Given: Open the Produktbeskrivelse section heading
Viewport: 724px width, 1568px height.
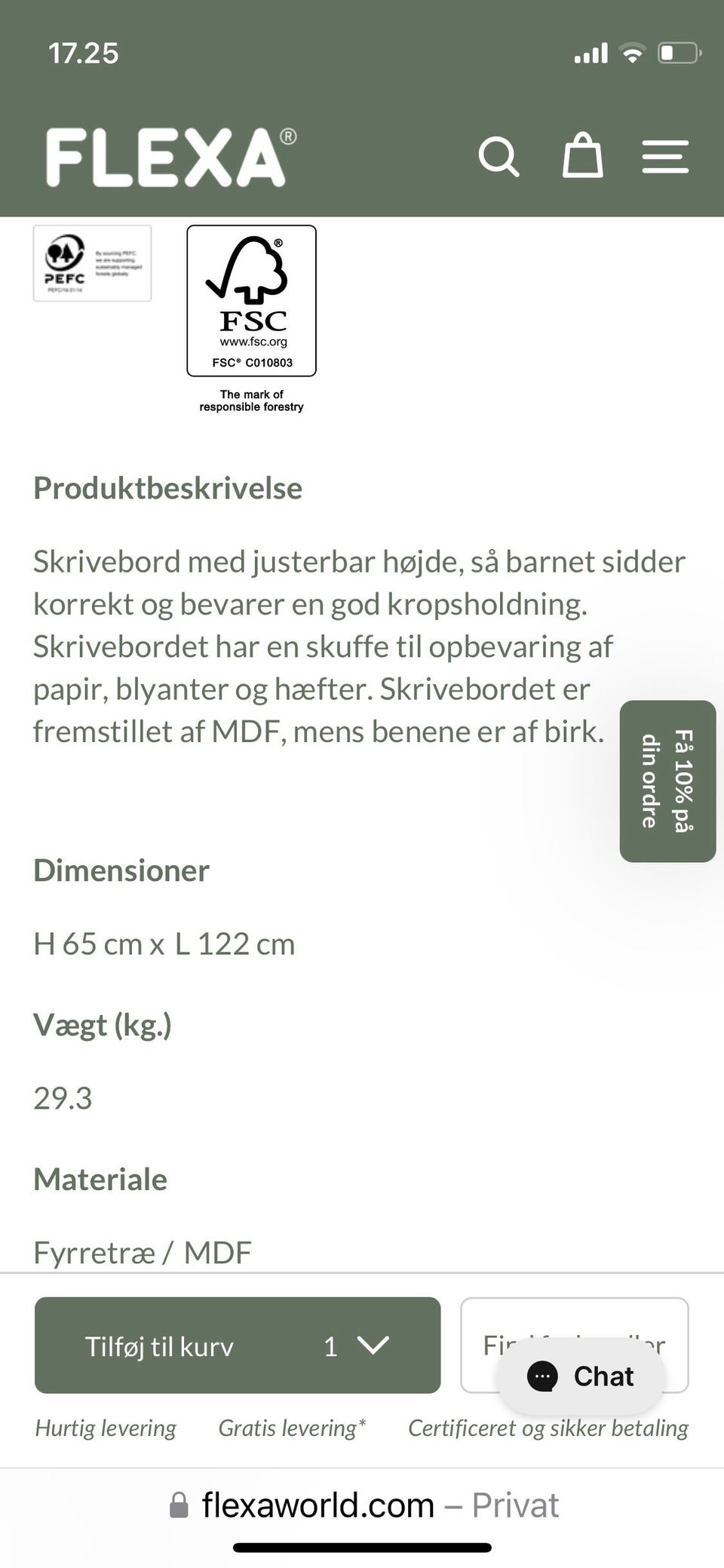Looking at the screenshot, I should (167, 488).
